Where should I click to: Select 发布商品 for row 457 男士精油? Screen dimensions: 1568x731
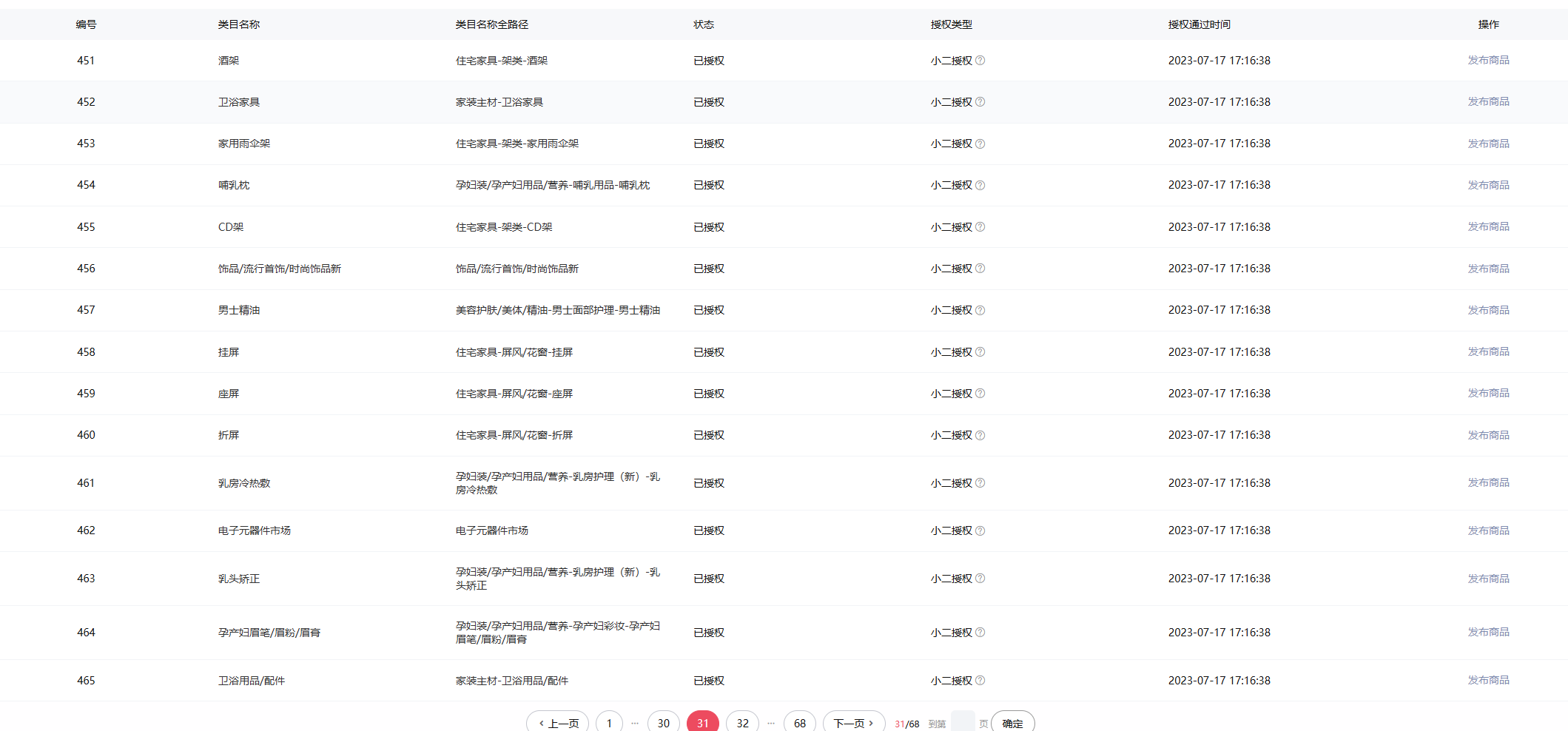coord(1488,310)
